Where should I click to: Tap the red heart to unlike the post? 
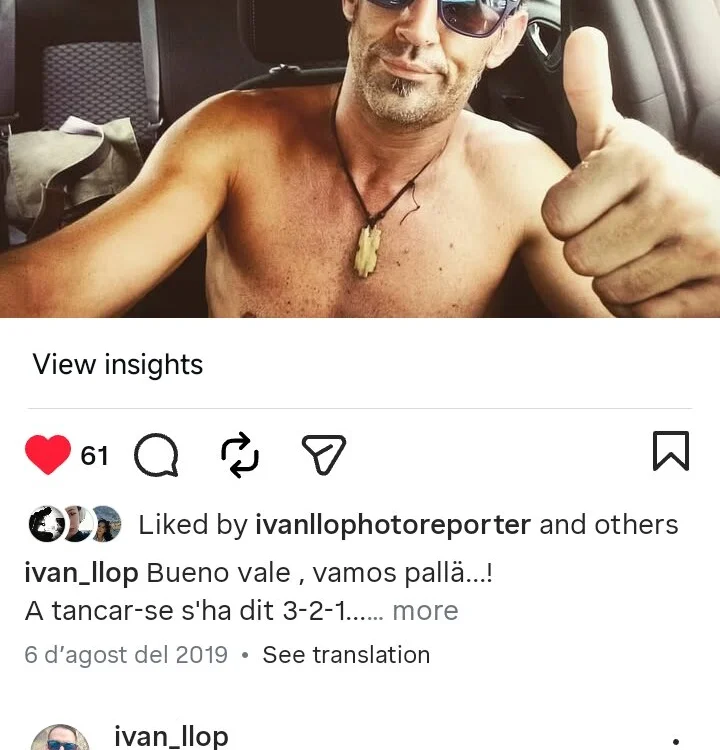pos(48,456)
